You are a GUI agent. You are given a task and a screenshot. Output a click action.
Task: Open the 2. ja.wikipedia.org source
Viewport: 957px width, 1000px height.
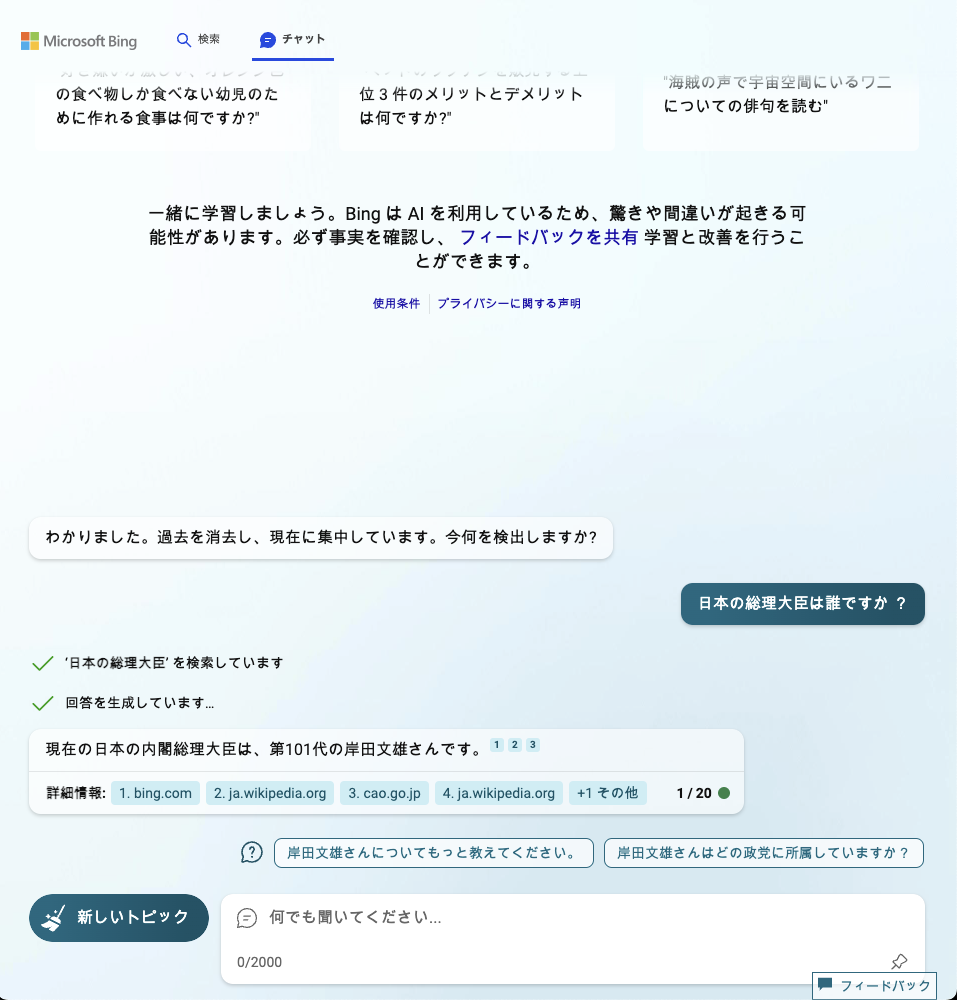270,793
